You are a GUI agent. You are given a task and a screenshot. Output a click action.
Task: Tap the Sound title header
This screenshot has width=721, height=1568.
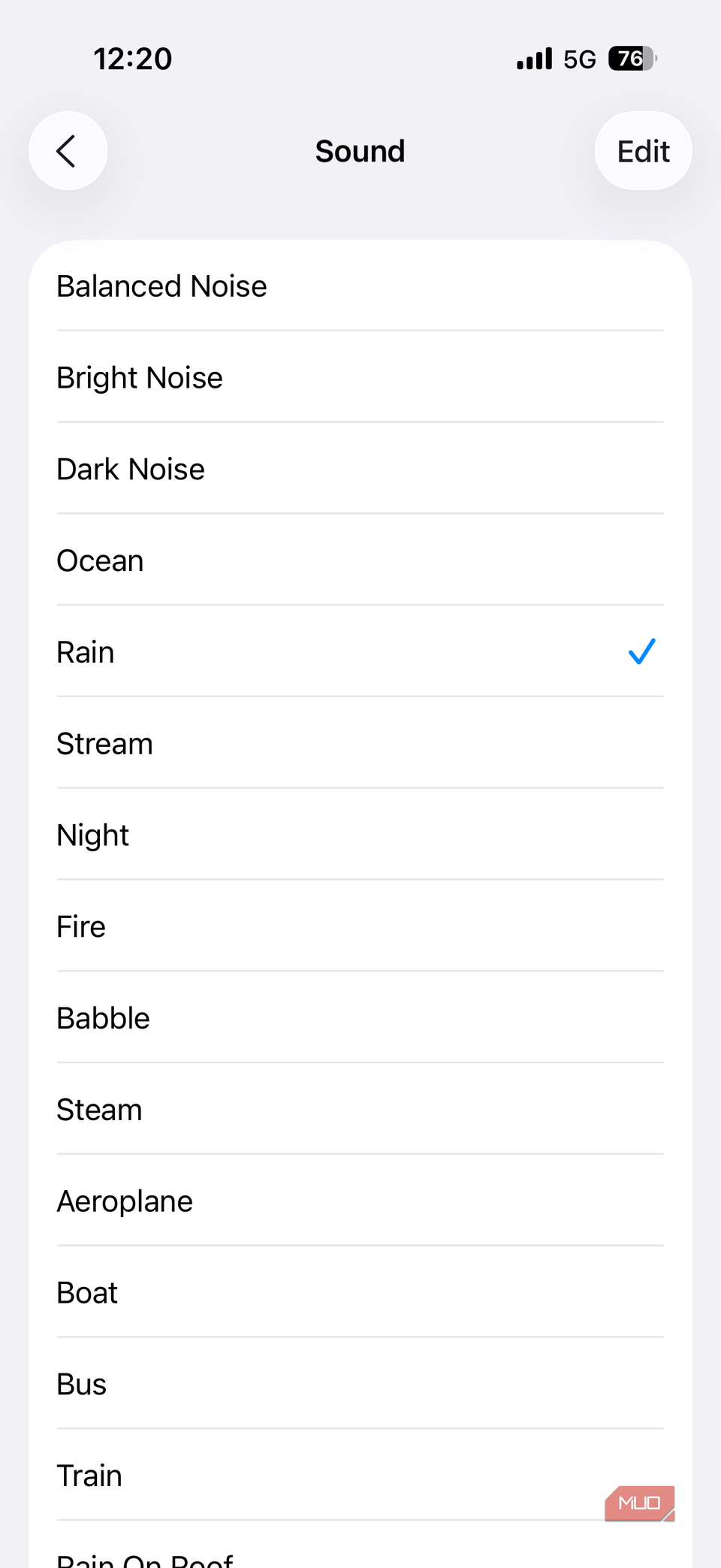coord(359,150)
